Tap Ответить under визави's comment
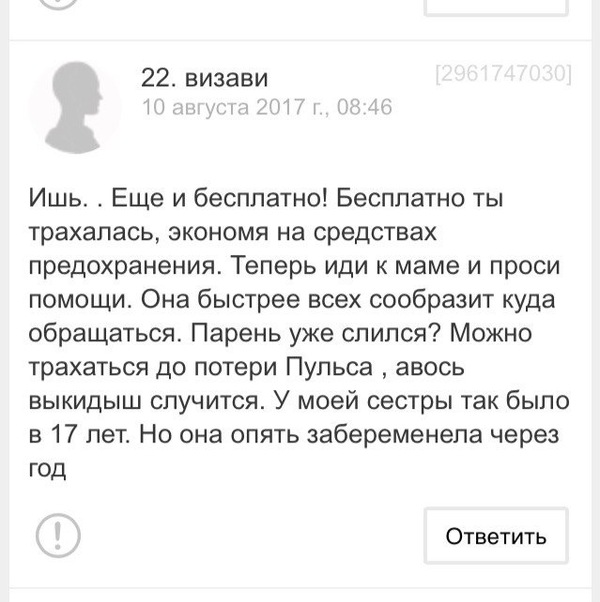This screenshot has width=600, height=602. pos(496,535)
